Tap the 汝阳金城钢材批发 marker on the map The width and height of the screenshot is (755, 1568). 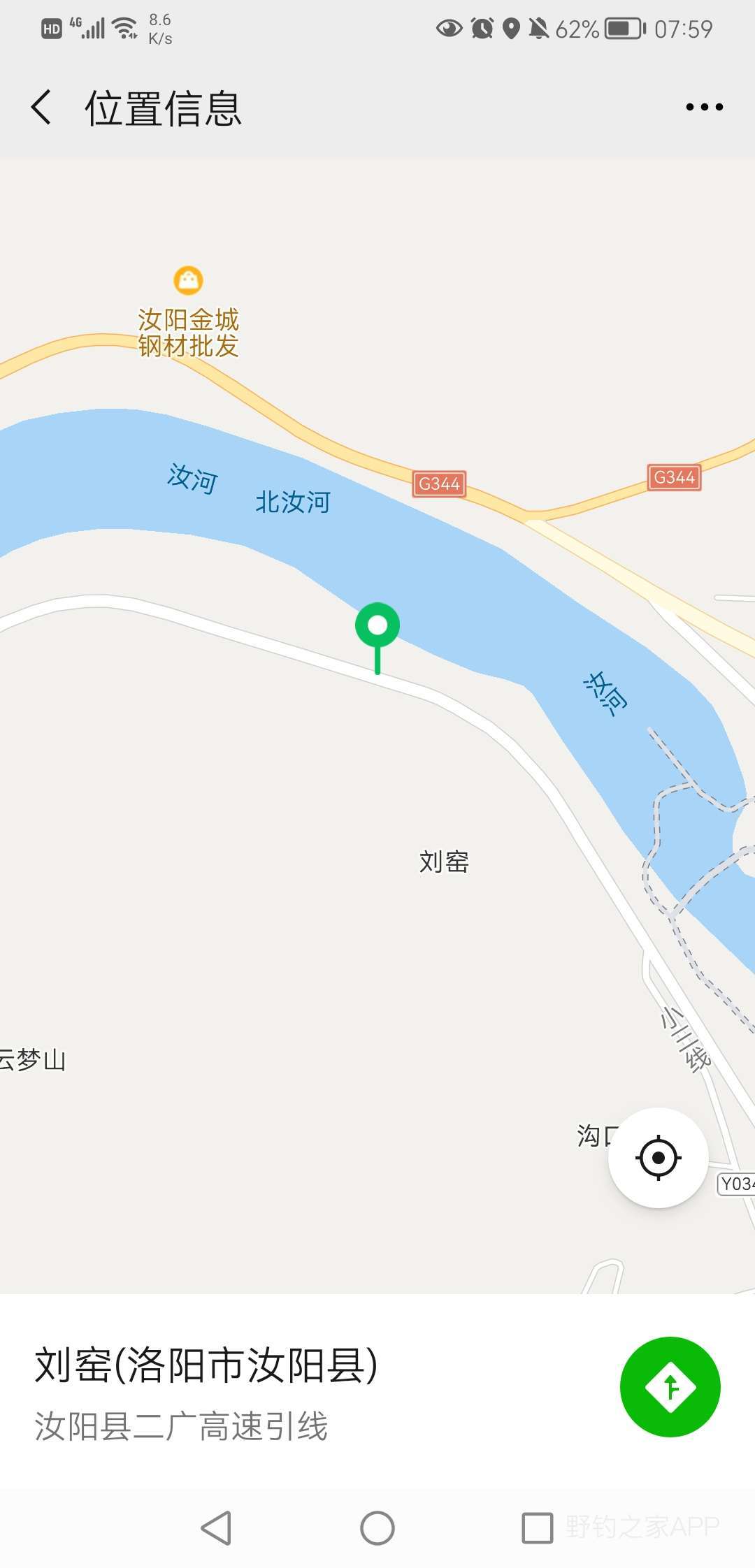188,281
